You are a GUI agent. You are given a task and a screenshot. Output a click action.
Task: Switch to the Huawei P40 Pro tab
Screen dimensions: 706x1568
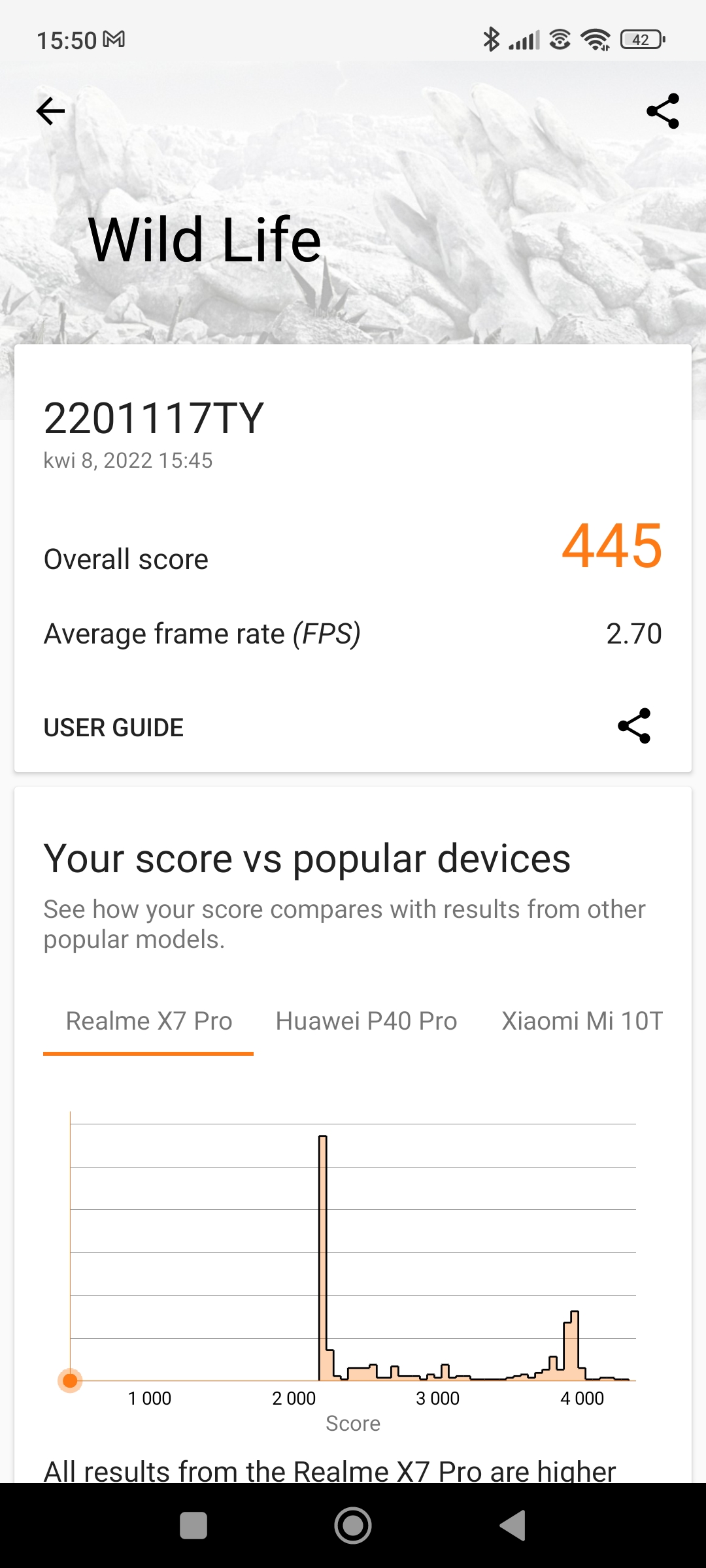[366, 1021]
